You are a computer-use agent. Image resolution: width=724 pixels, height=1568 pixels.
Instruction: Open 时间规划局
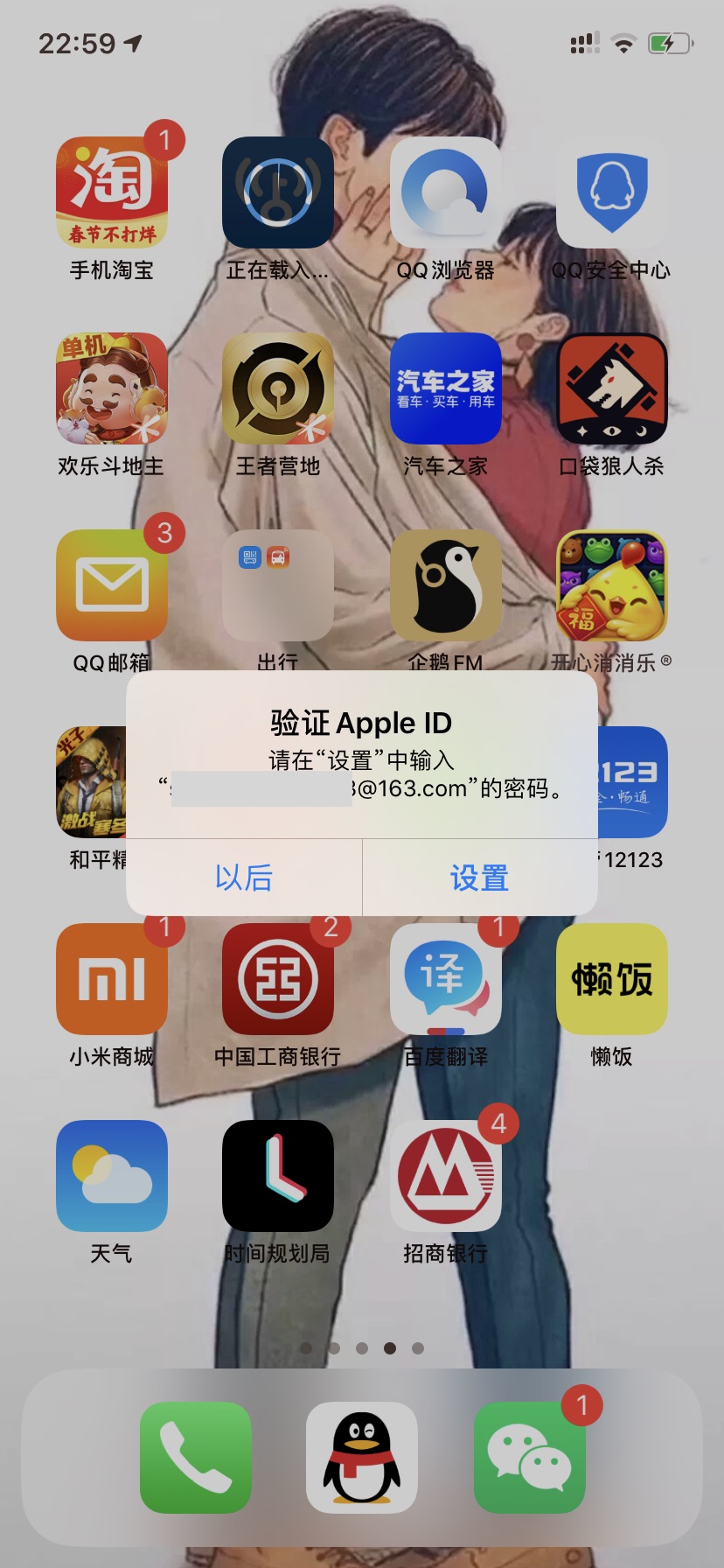point(278,1176)
